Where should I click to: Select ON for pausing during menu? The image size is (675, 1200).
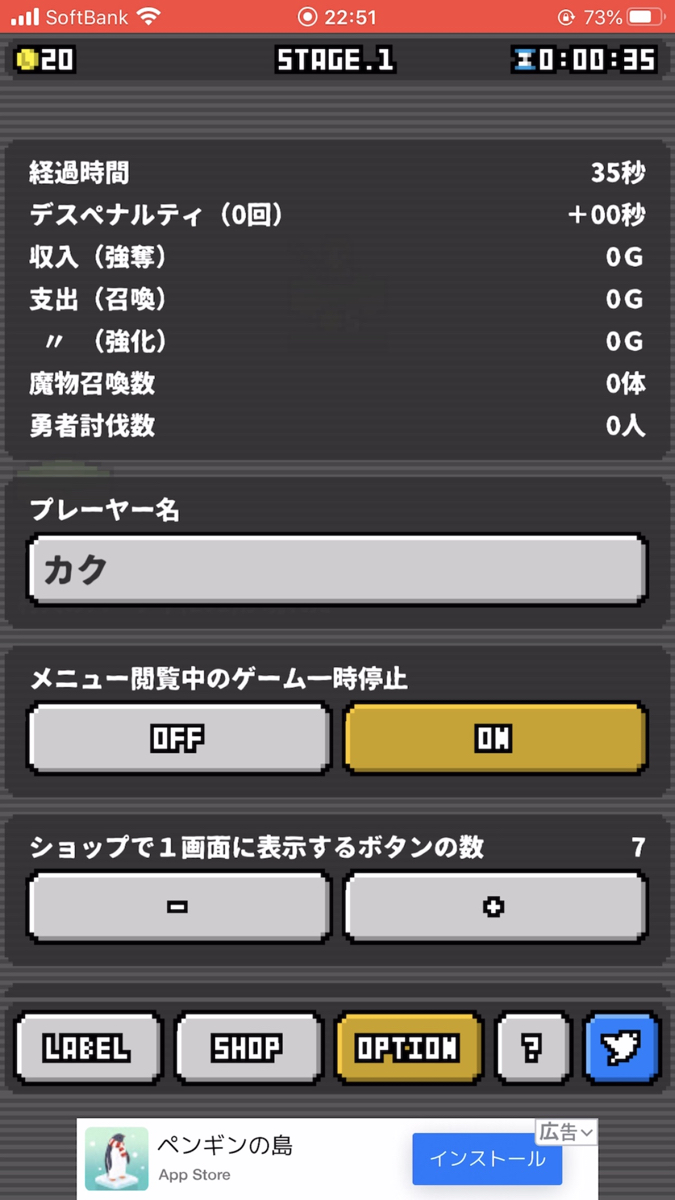pos(495,738)
